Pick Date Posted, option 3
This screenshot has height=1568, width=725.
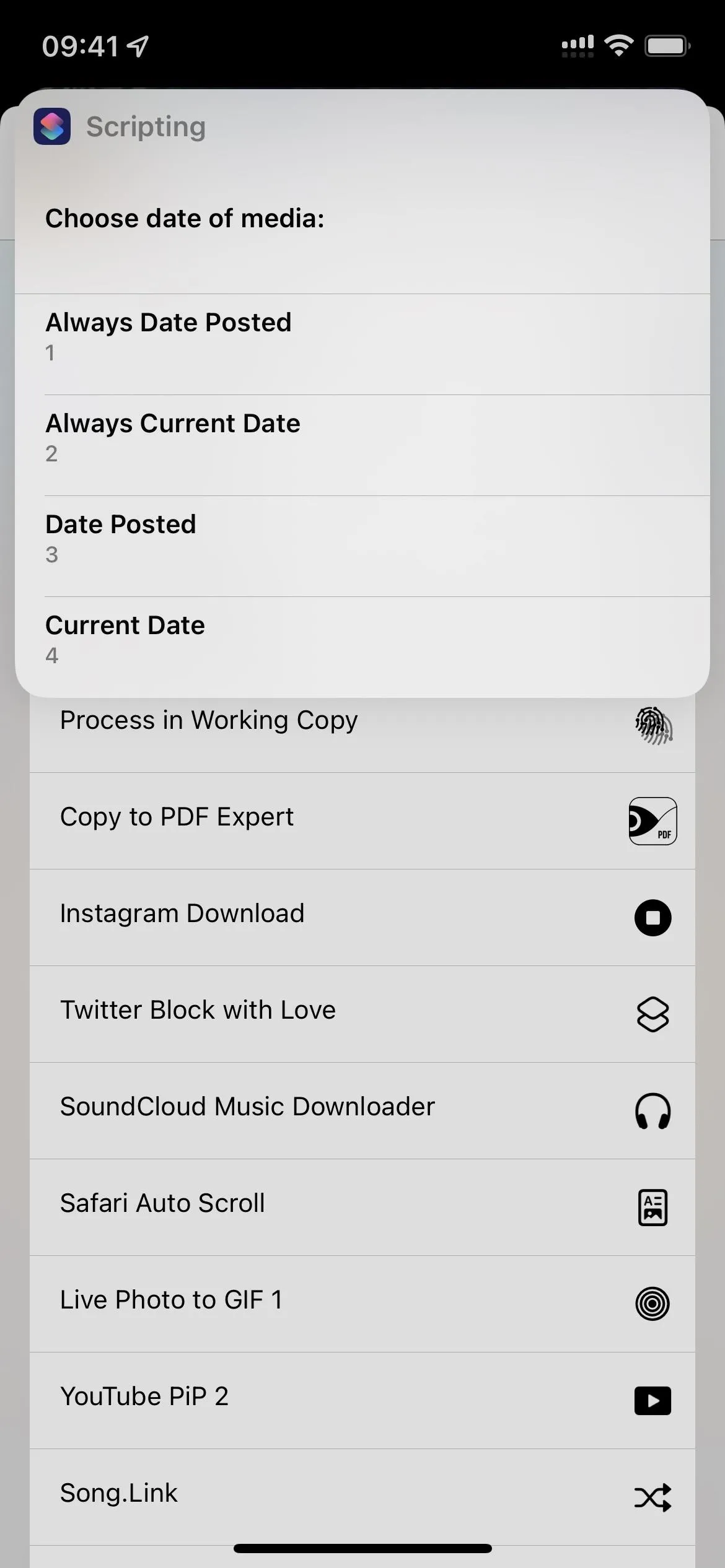(362, 546)
